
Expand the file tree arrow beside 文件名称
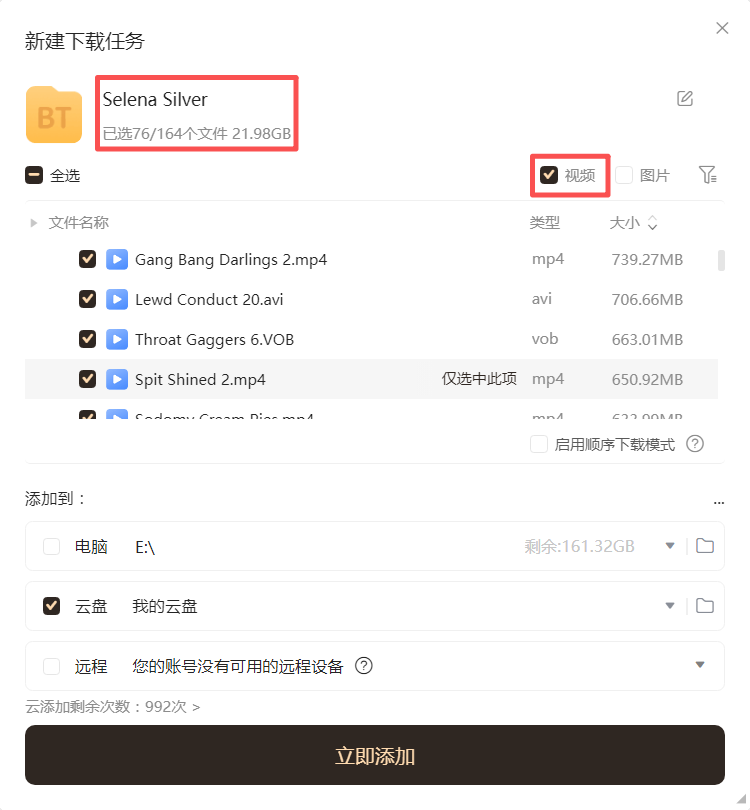click(34, 223)
